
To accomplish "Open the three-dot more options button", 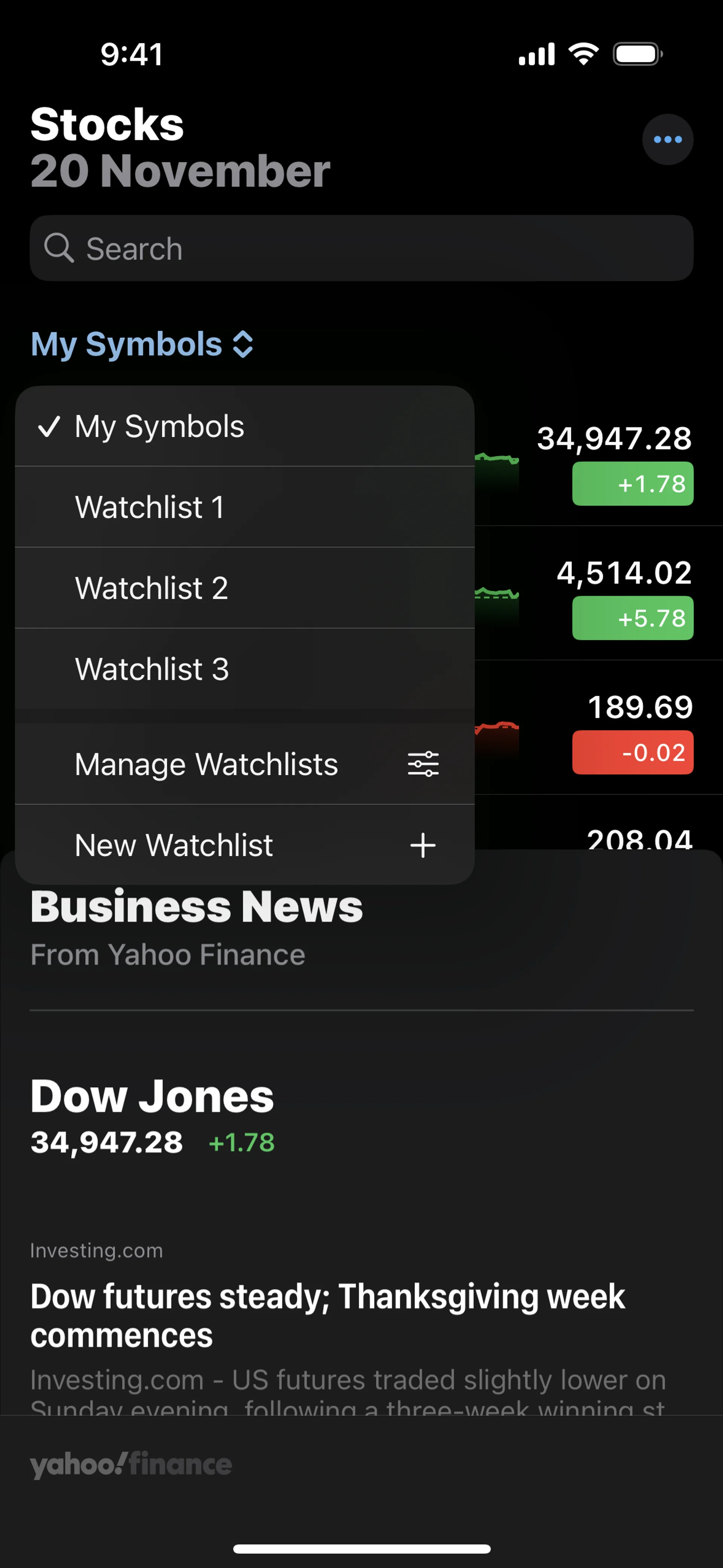I will (667, 139).
